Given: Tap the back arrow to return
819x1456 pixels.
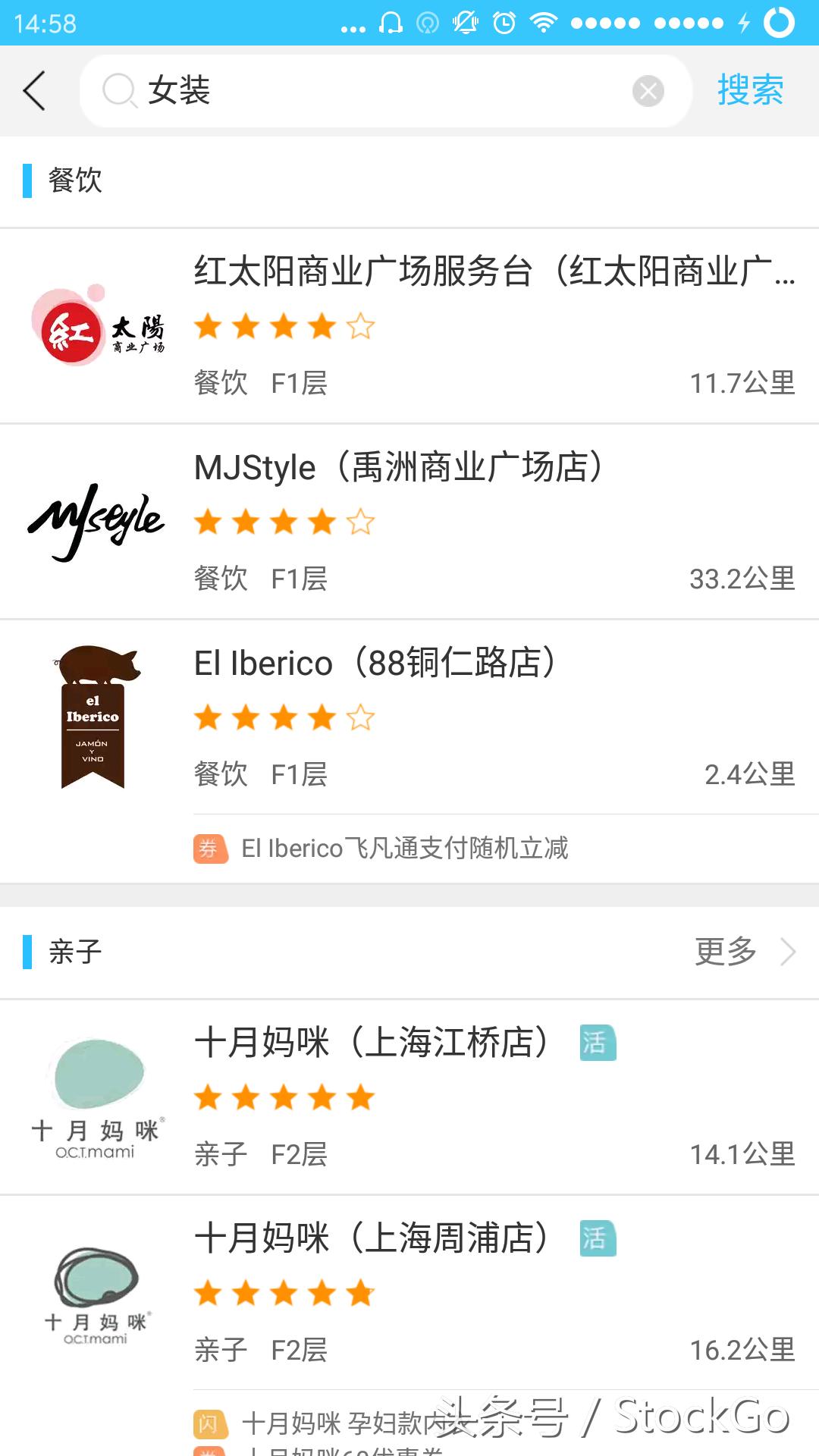Looking at the screenshot, I should 34,90.
